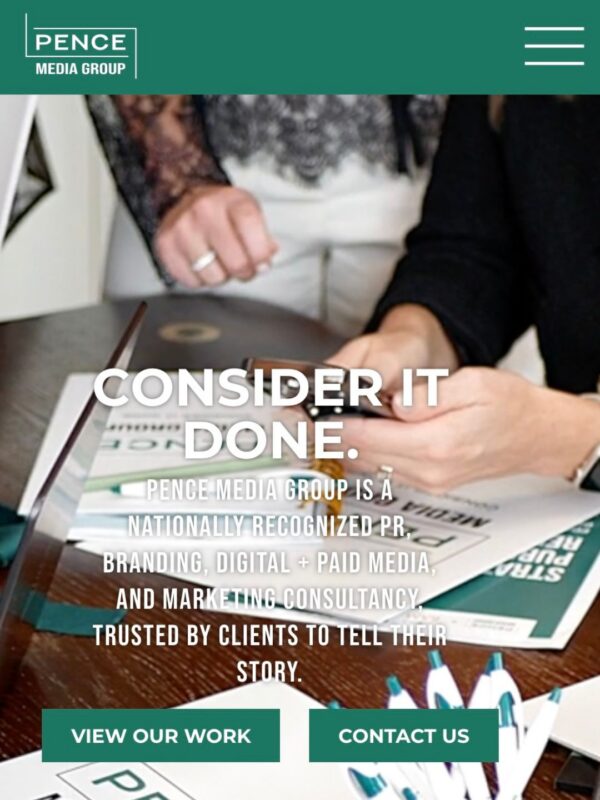The image size is (600, 800).
Task: Tap the View Our Work button
Action: (x=161, y=736)
